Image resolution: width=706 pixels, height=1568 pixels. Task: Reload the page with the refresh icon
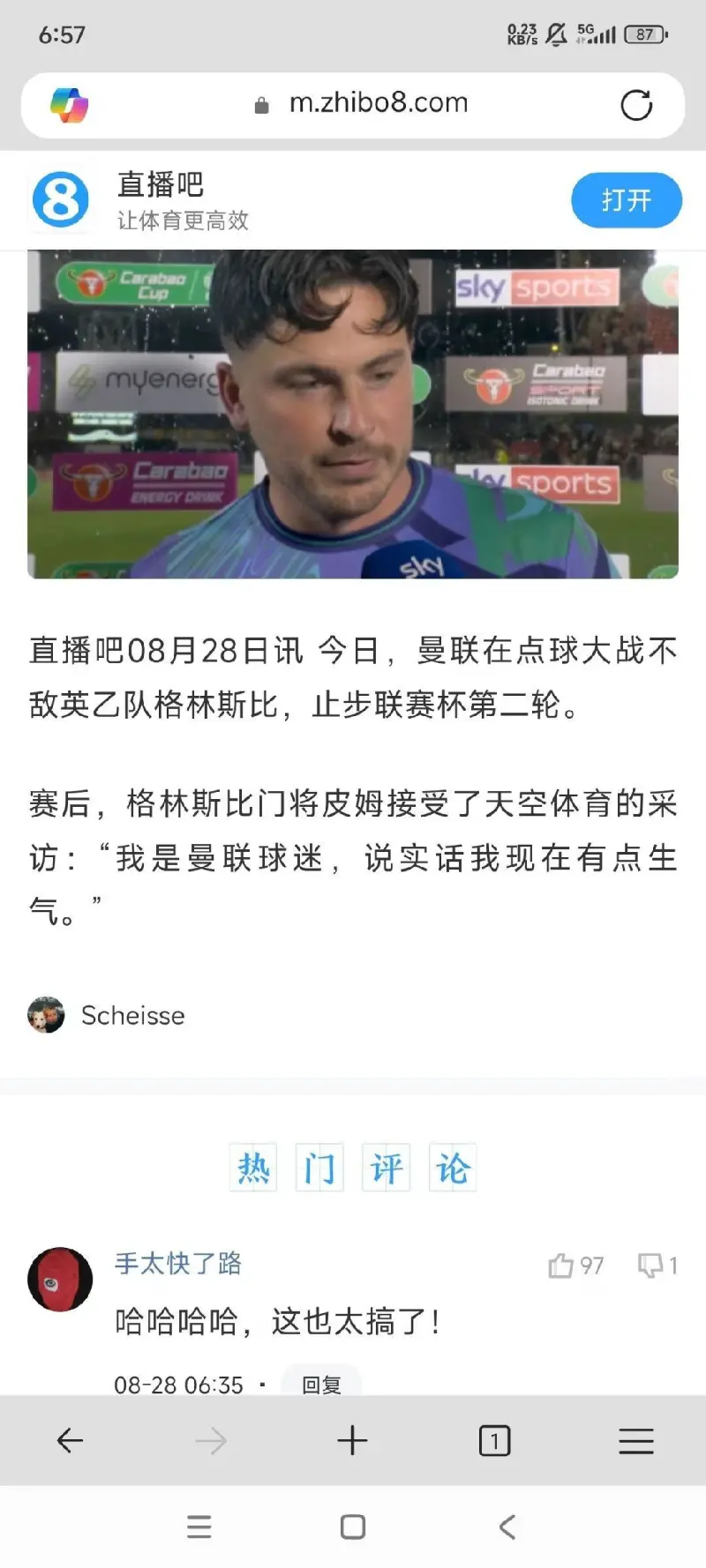point(635,106)
